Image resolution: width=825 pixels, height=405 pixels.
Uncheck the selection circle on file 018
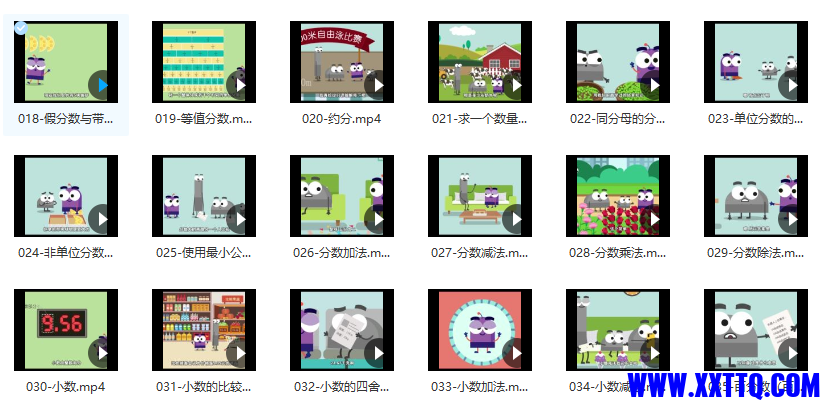click(21, 28)
